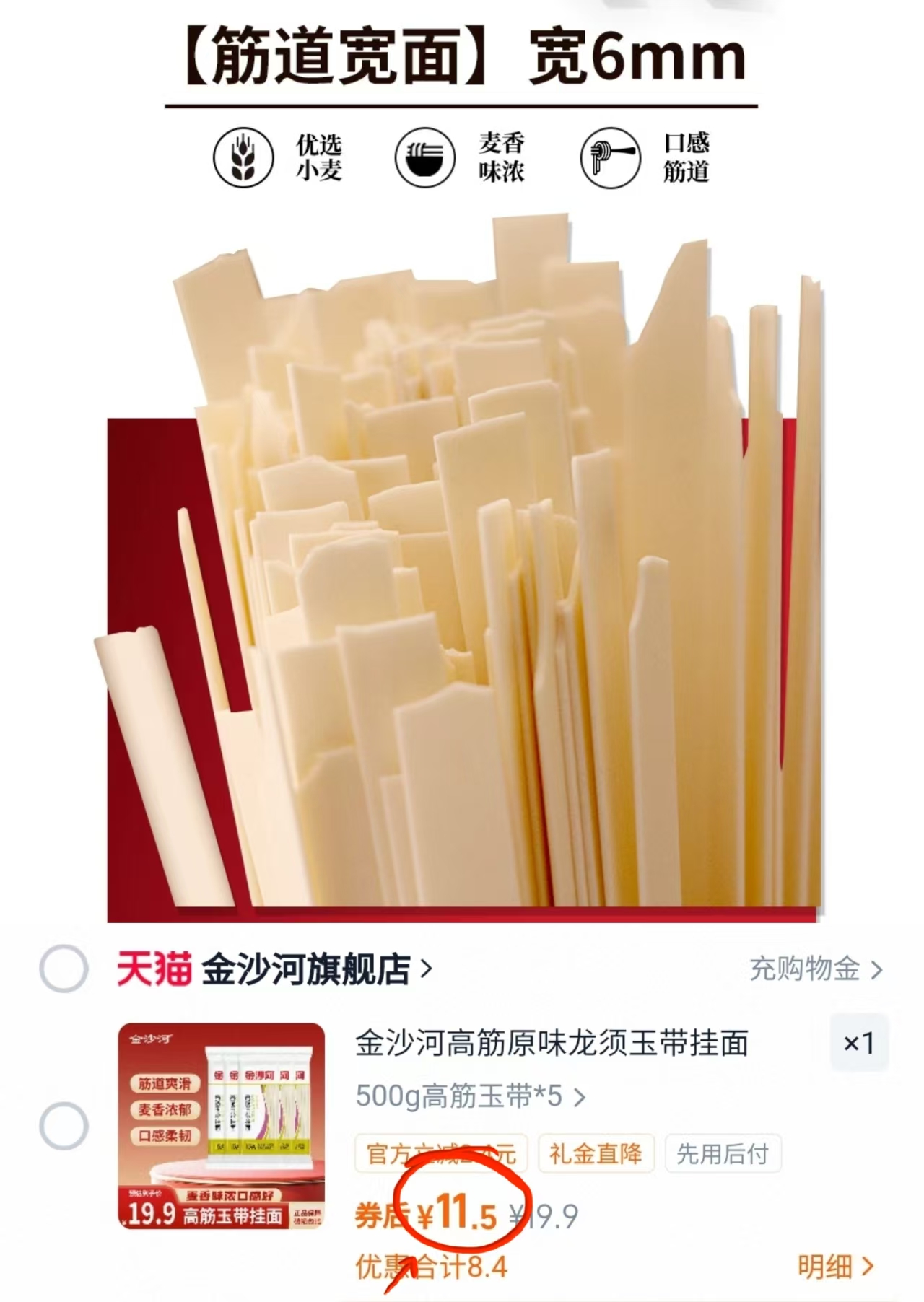The image size is (924, 1302).
Task: Click the 口感筋道 fork-and-noodles icon
Action: click(610, 158)
